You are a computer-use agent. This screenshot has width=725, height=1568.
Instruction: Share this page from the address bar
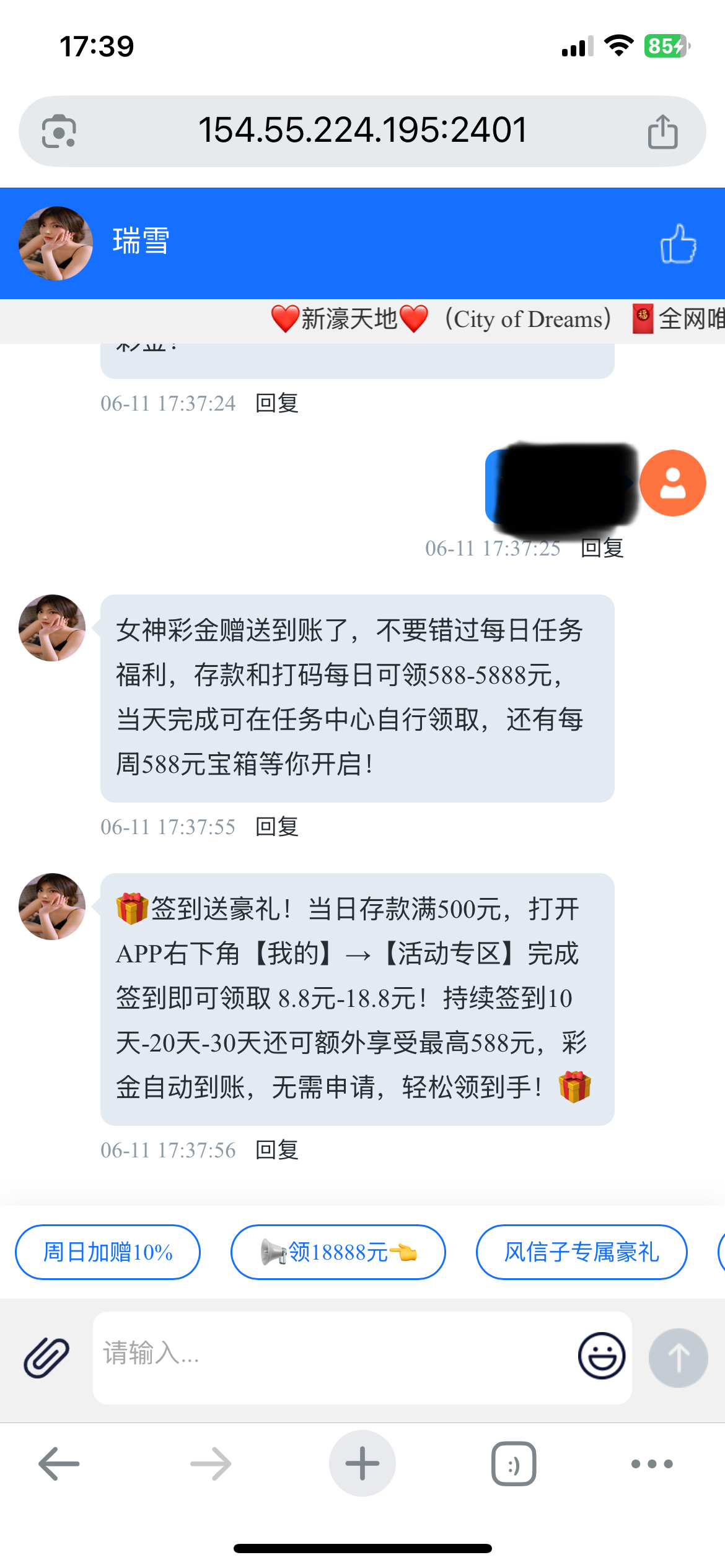[x=662, y=132]
